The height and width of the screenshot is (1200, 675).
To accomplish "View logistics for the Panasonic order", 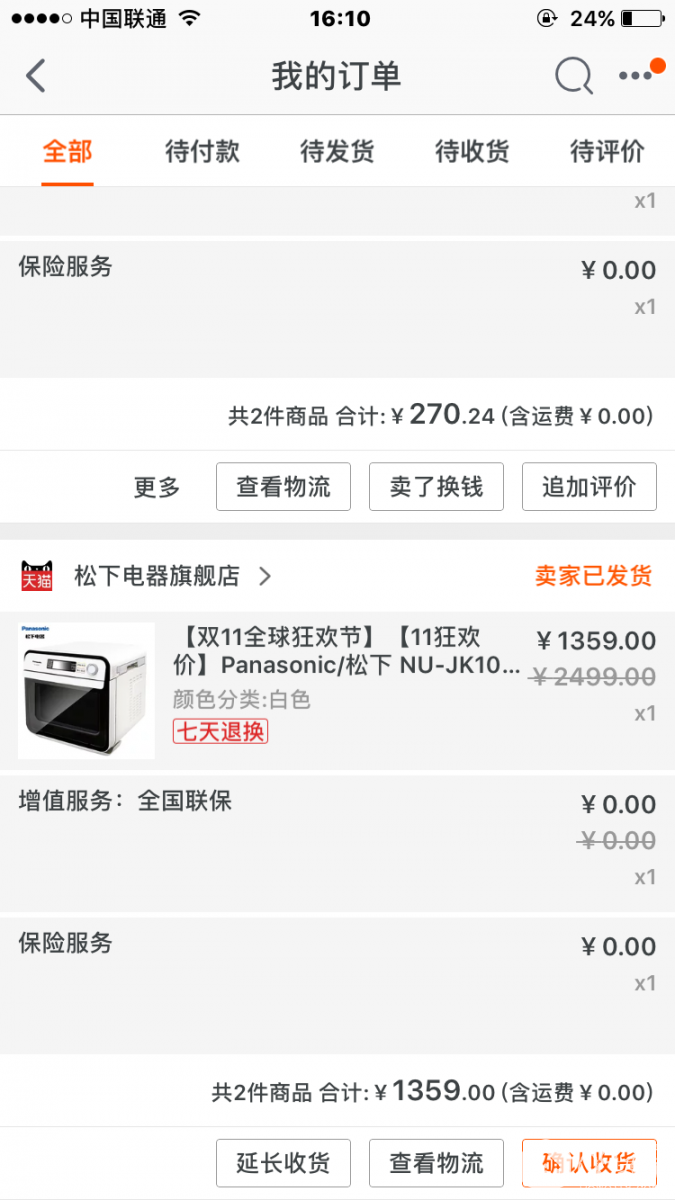I will 436,1163.
